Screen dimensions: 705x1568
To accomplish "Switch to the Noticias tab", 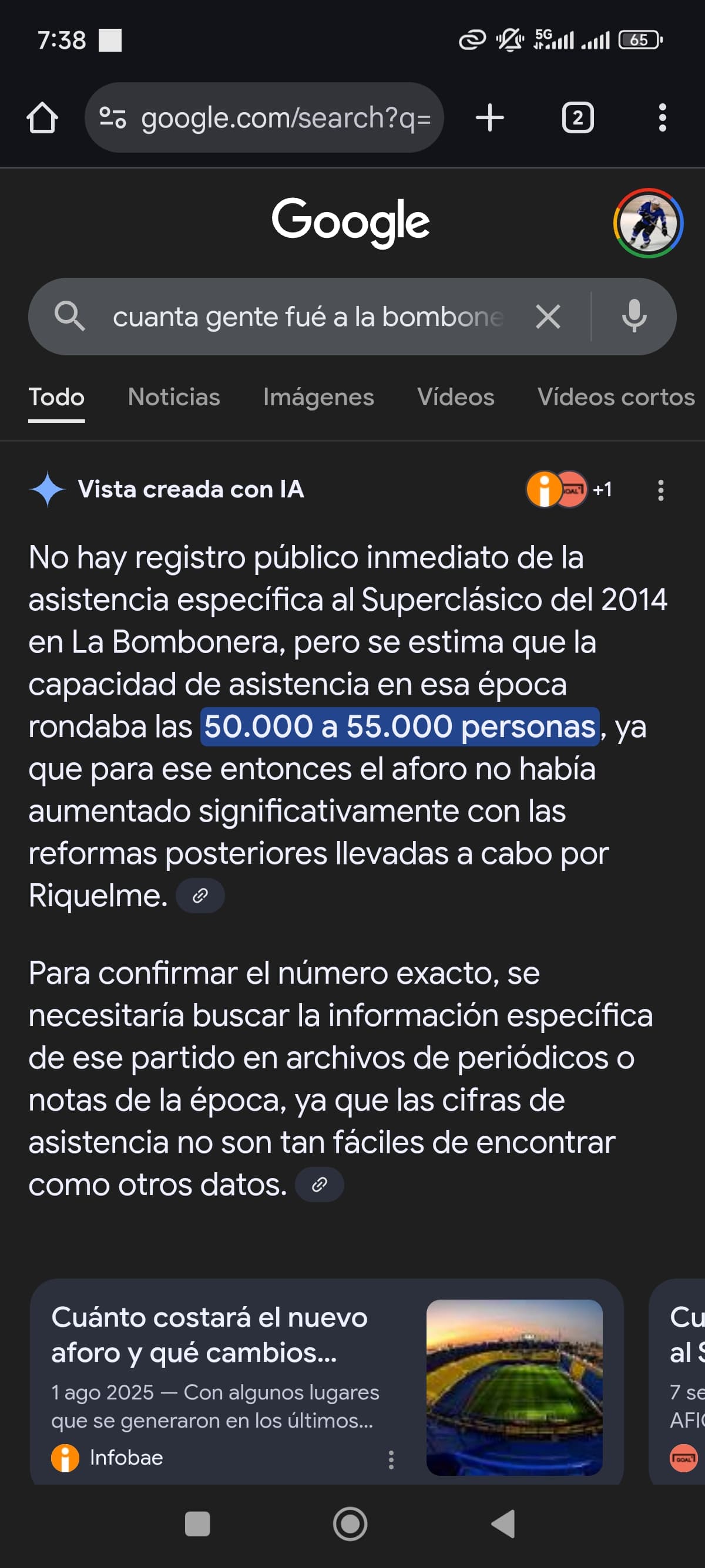I will pyautogui.click(x=173, y=397).
